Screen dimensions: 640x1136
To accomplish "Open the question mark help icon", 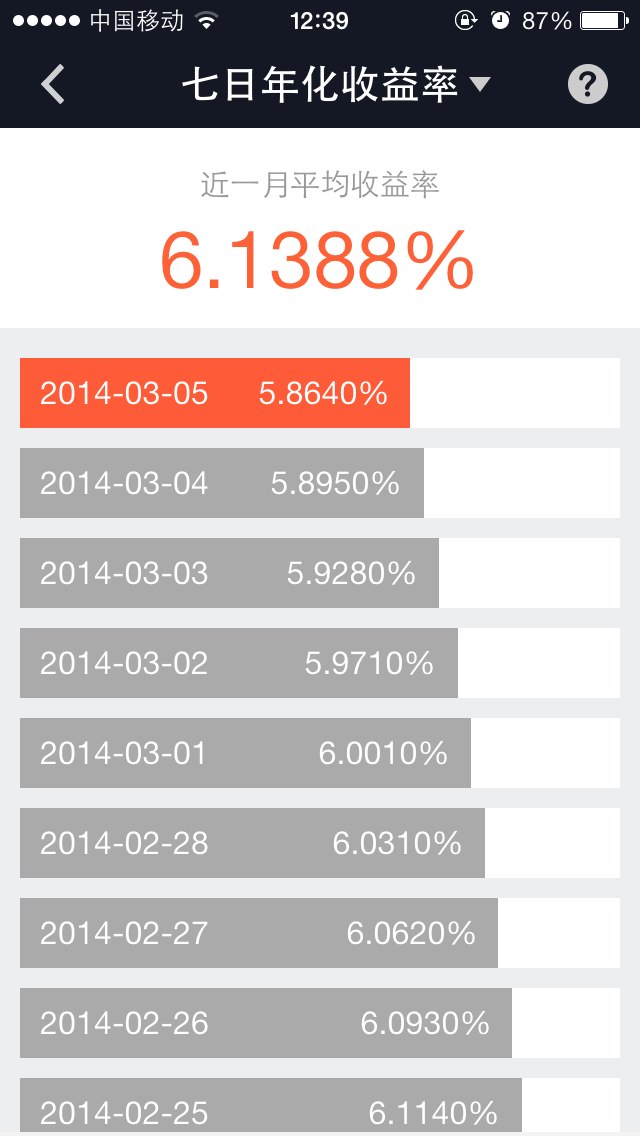I will (587, 85).
